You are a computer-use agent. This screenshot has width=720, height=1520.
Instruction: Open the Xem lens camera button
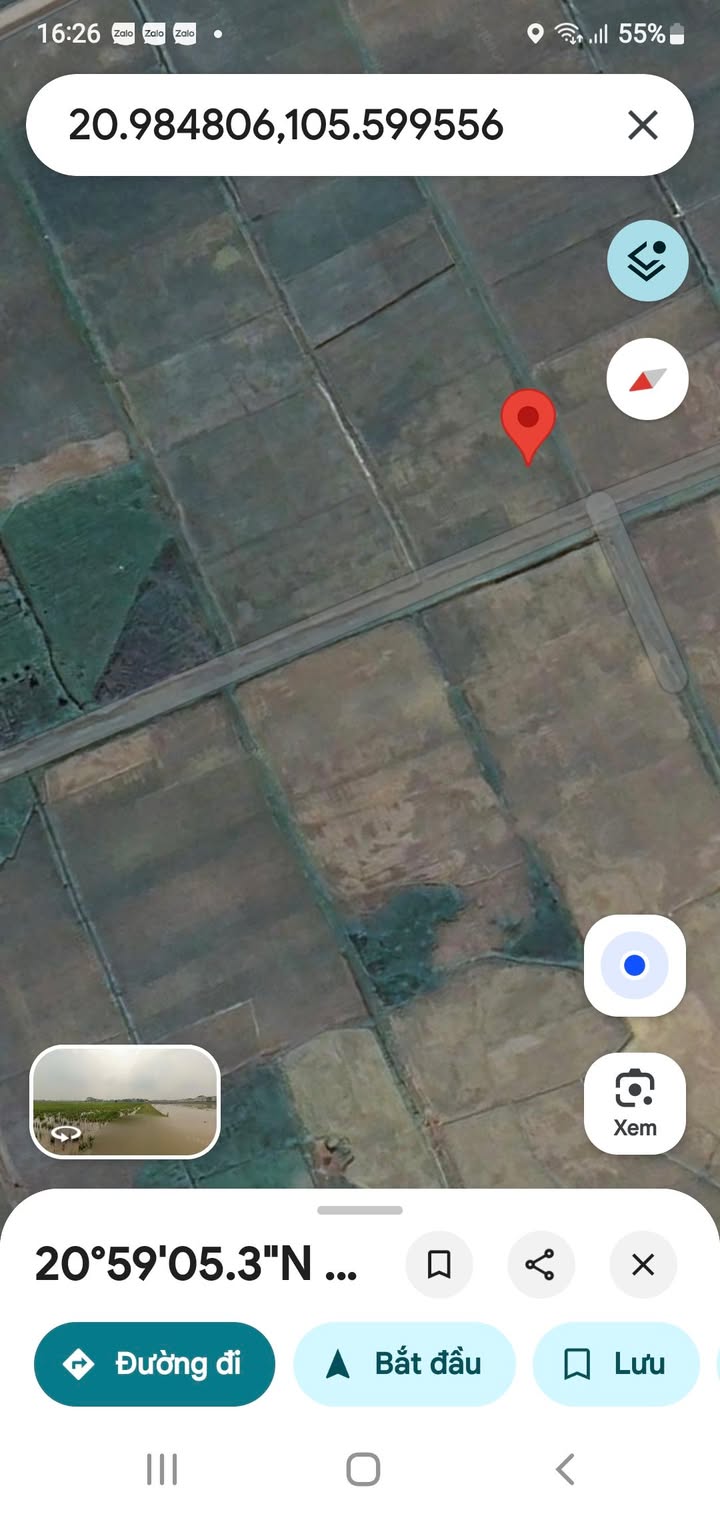[x=634, y=1102]
